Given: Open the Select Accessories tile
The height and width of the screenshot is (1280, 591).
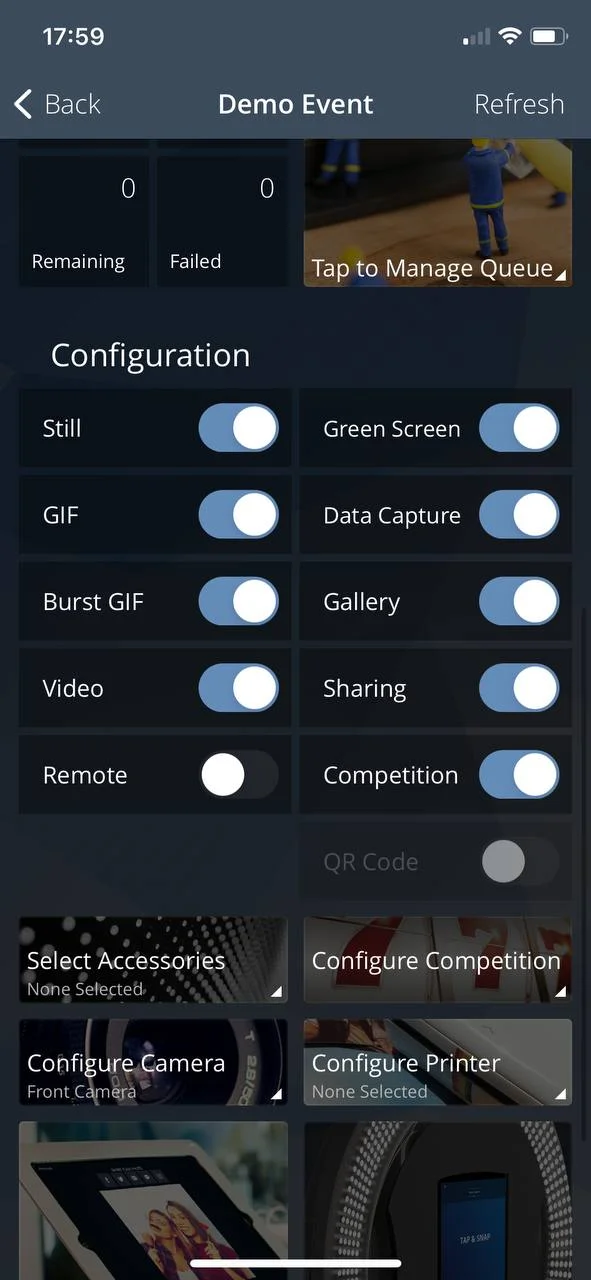Looking at the screenshot, I should 153,960.
